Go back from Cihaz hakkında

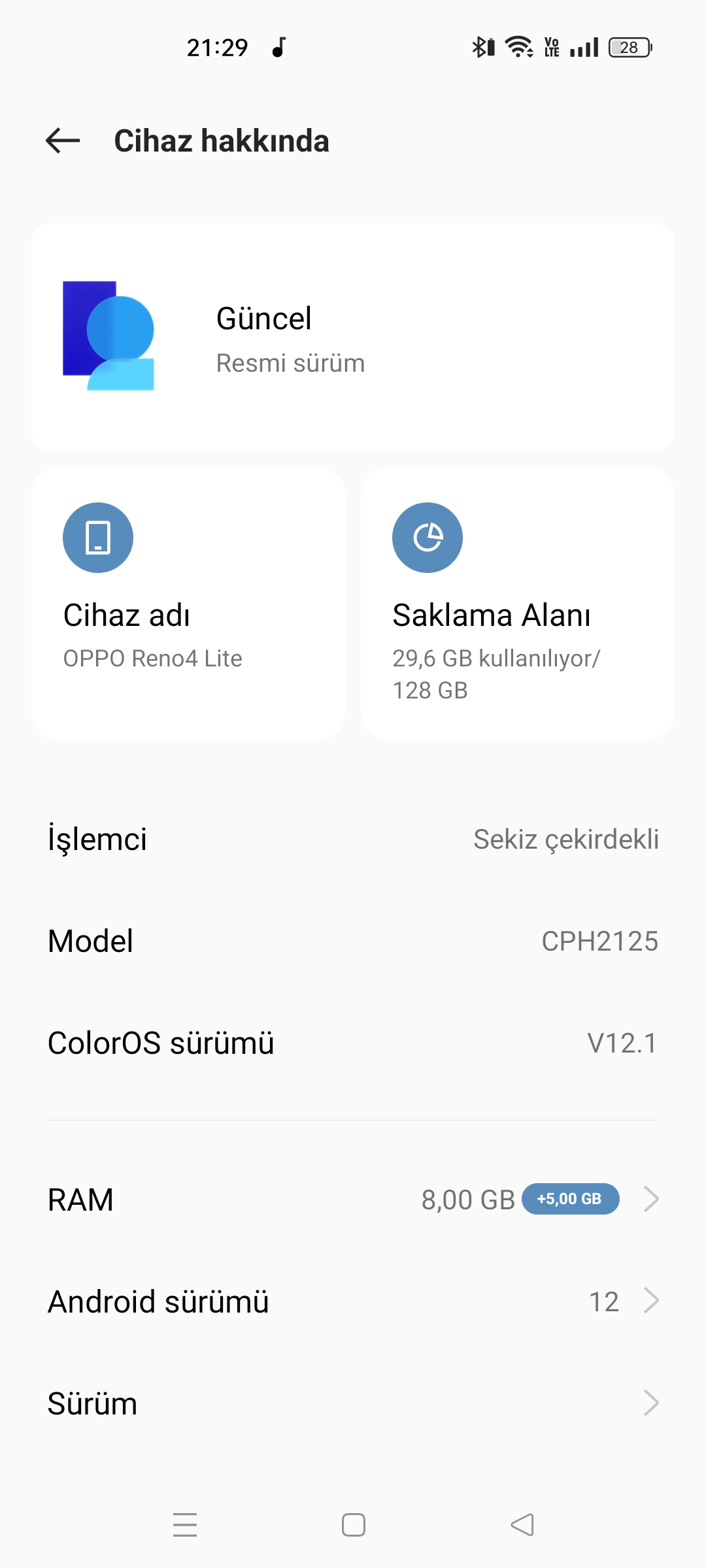[63, 140]
